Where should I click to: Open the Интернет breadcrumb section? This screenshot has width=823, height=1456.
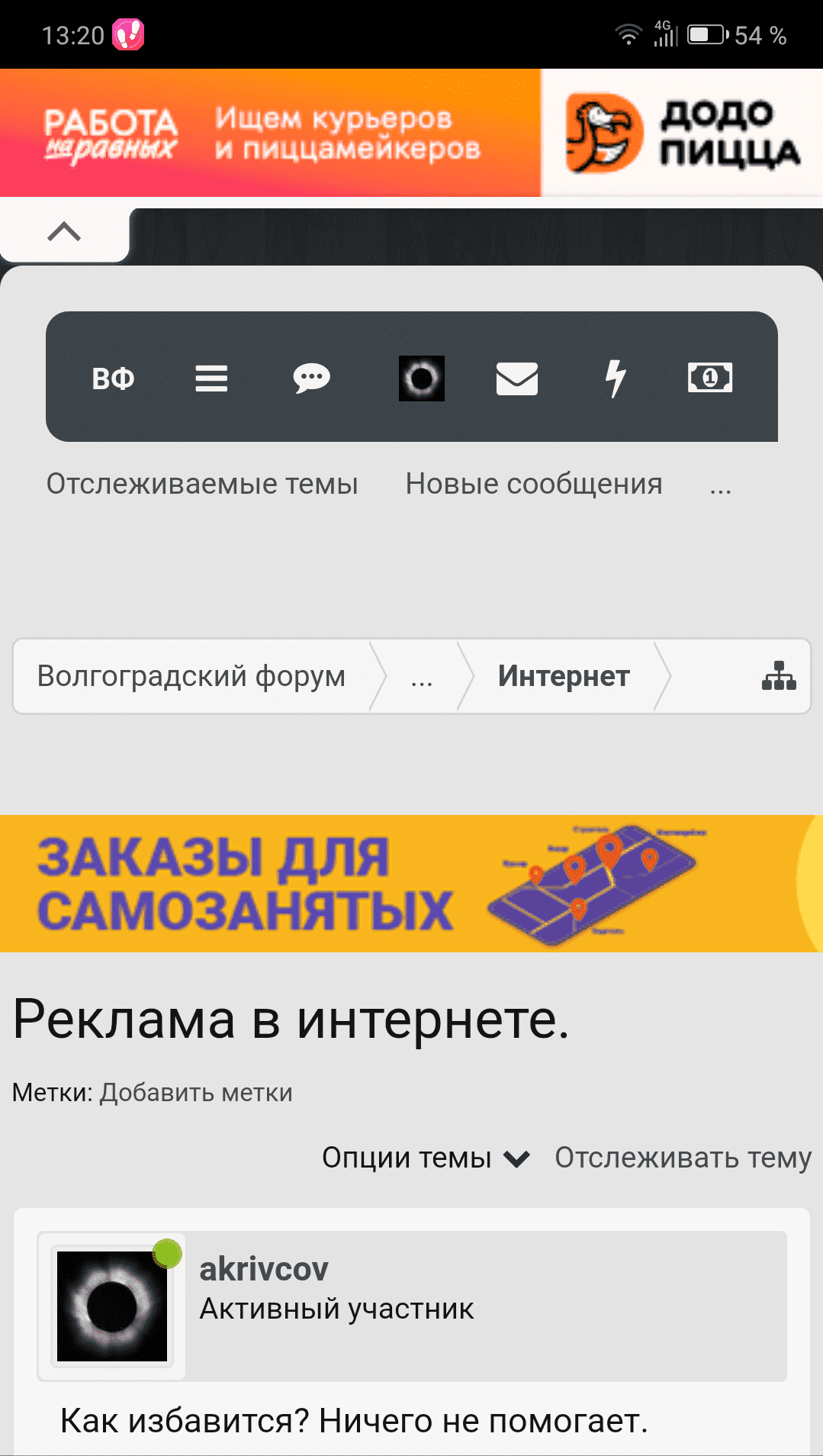[564, 676]
